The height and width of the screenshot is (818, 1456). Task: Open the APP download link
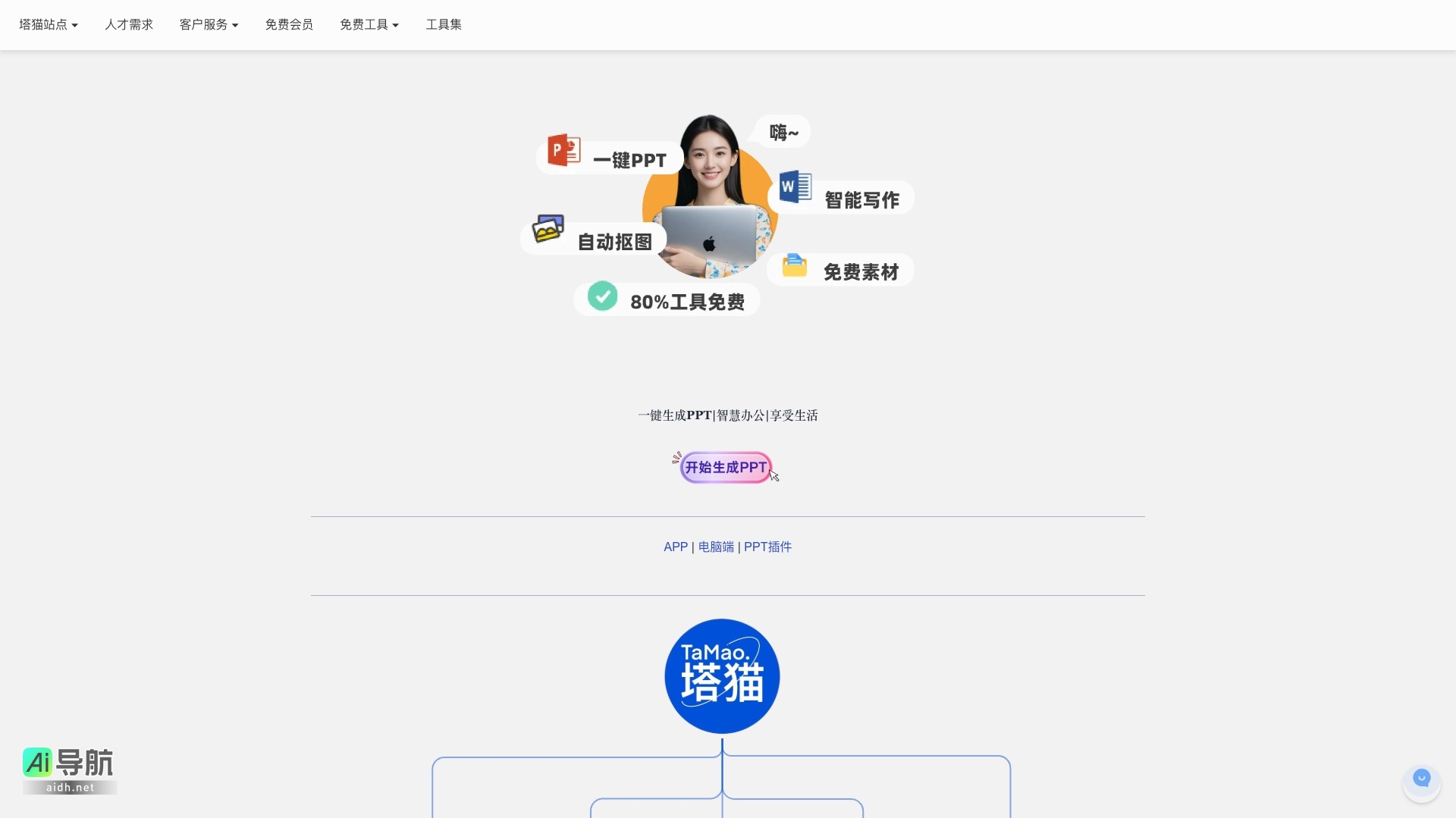tap(675, 547)
